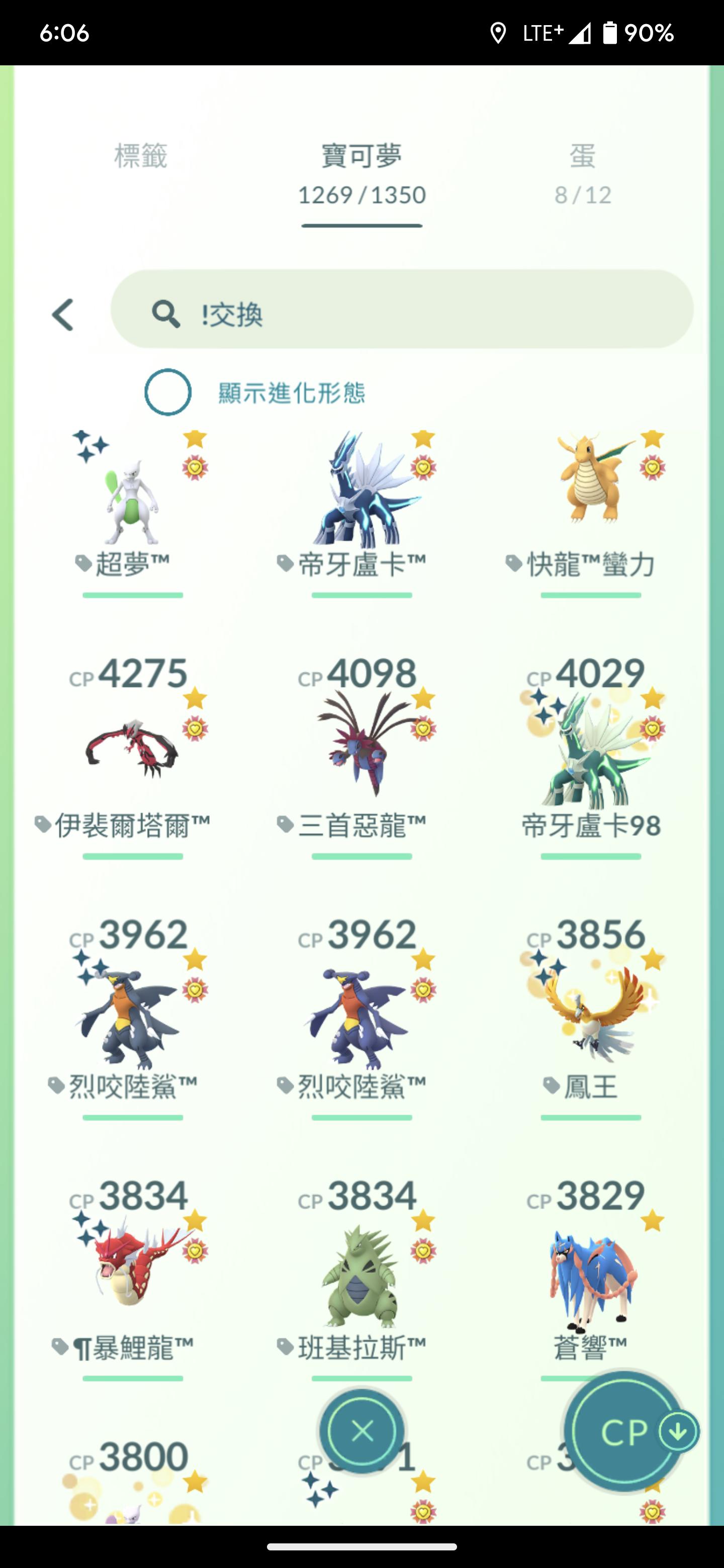Open 蒼響™ with CP 3829

[x=590, y=1272]
